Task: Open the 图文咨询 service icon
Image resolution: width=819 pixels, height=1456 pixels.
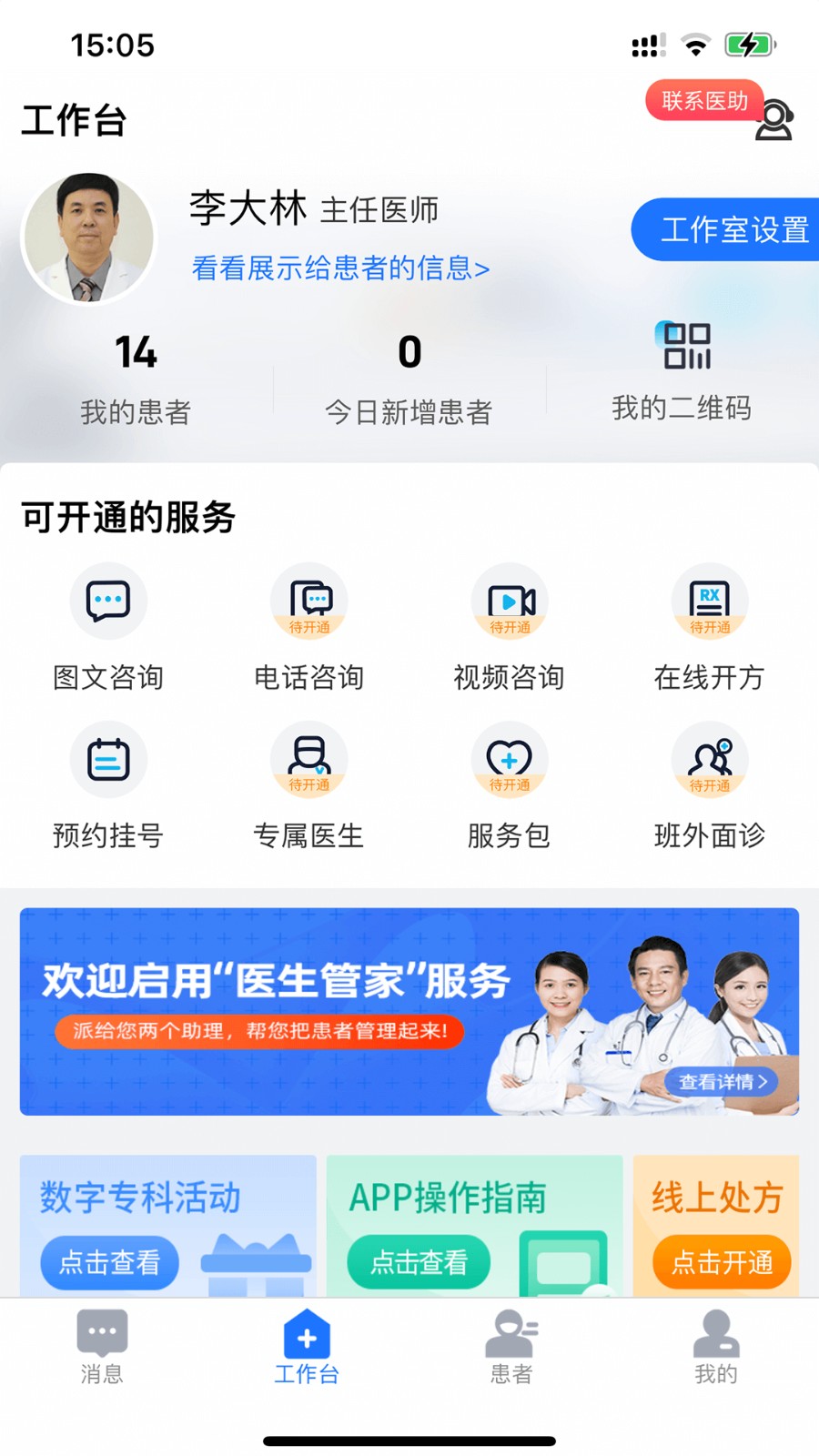Action: click(108, 601)
